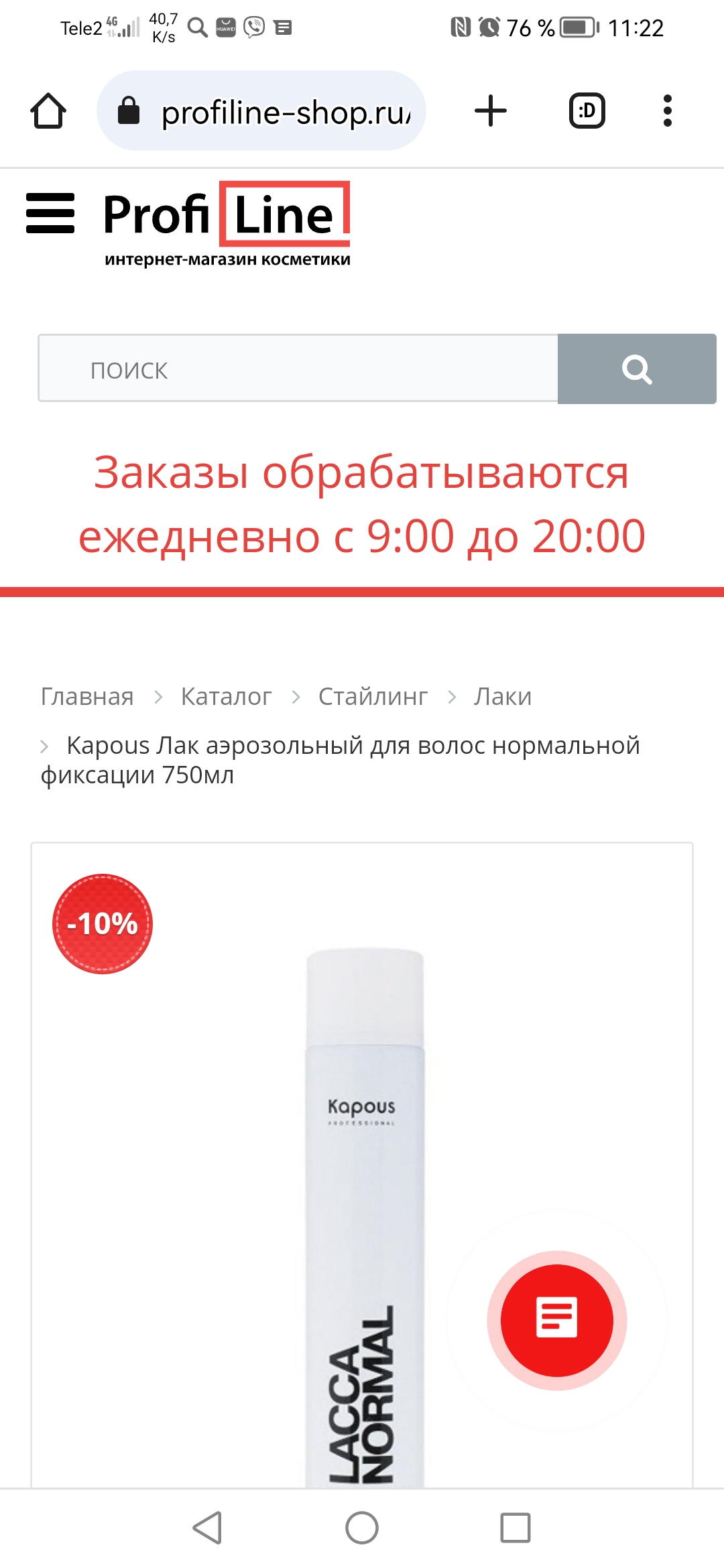
Task: Open the red floating chat button
Action: [557, 1320]
